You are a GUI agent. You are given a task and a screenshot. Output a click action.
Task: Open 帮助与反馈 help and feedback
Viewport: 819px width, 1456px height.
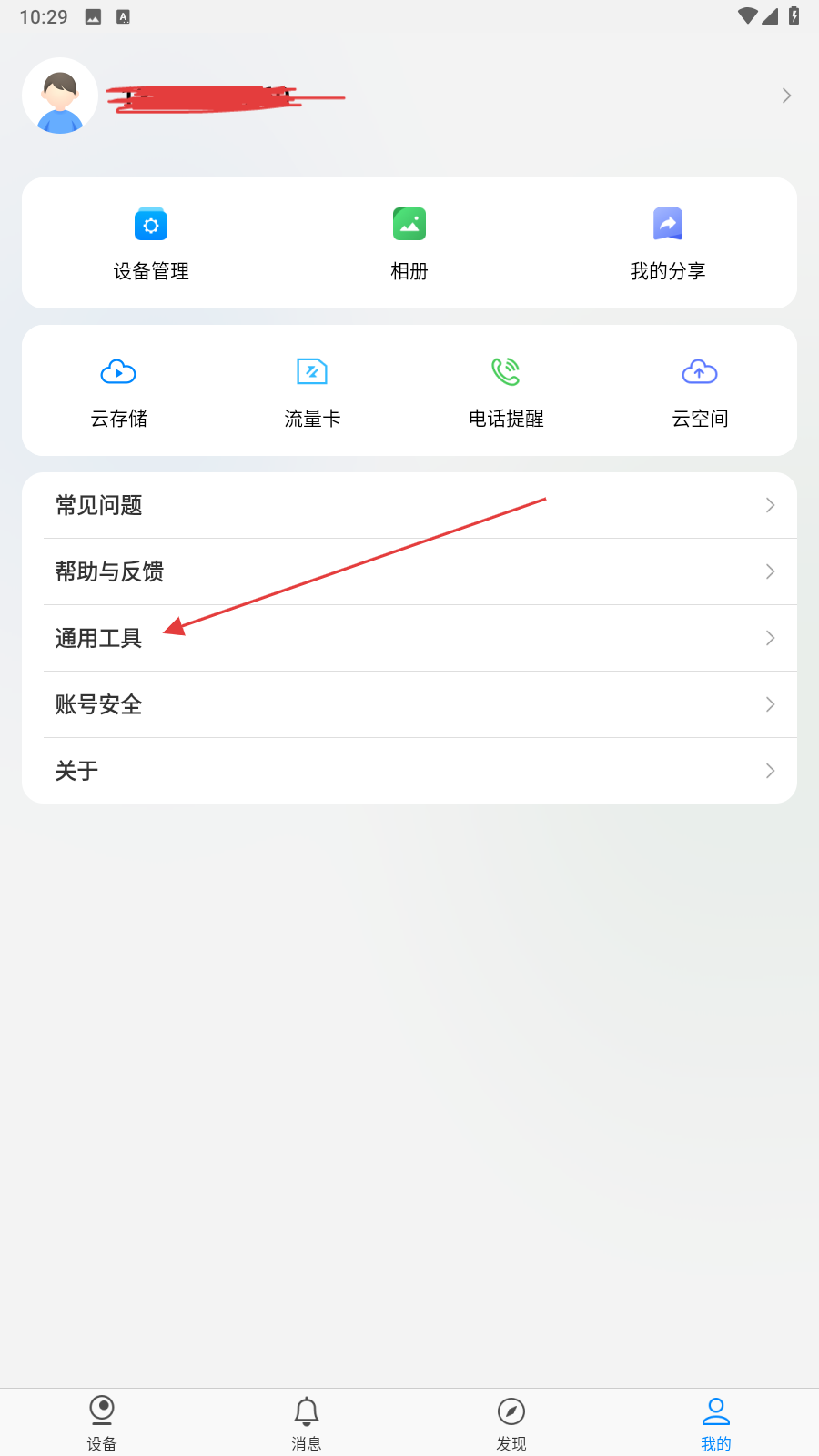409,571
